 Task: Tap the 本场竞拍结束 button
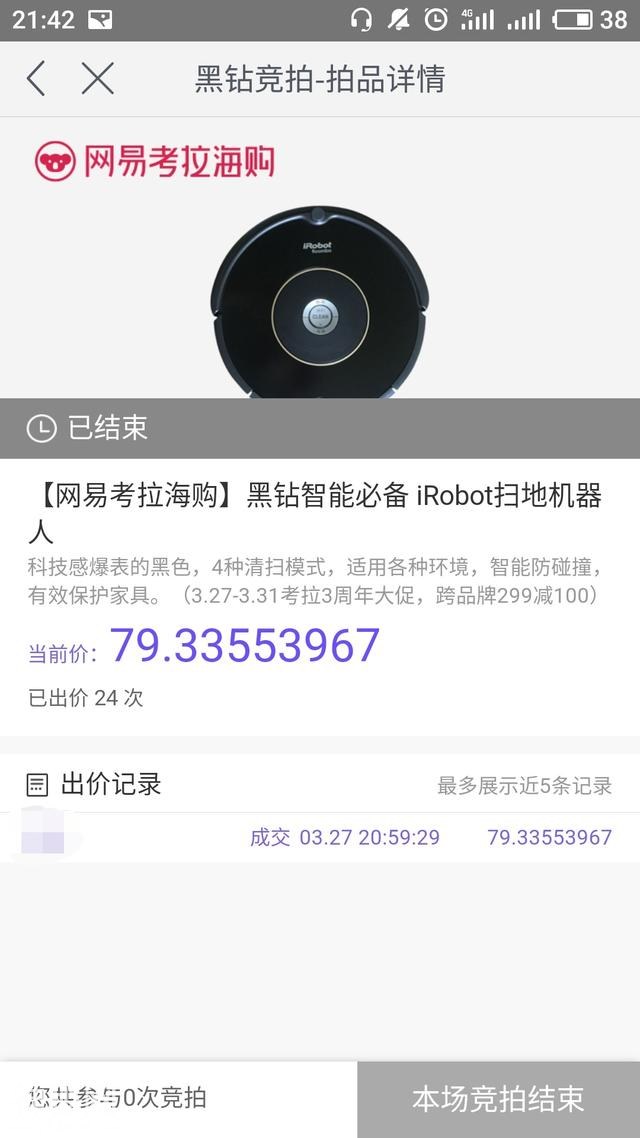coord(498,1099)
